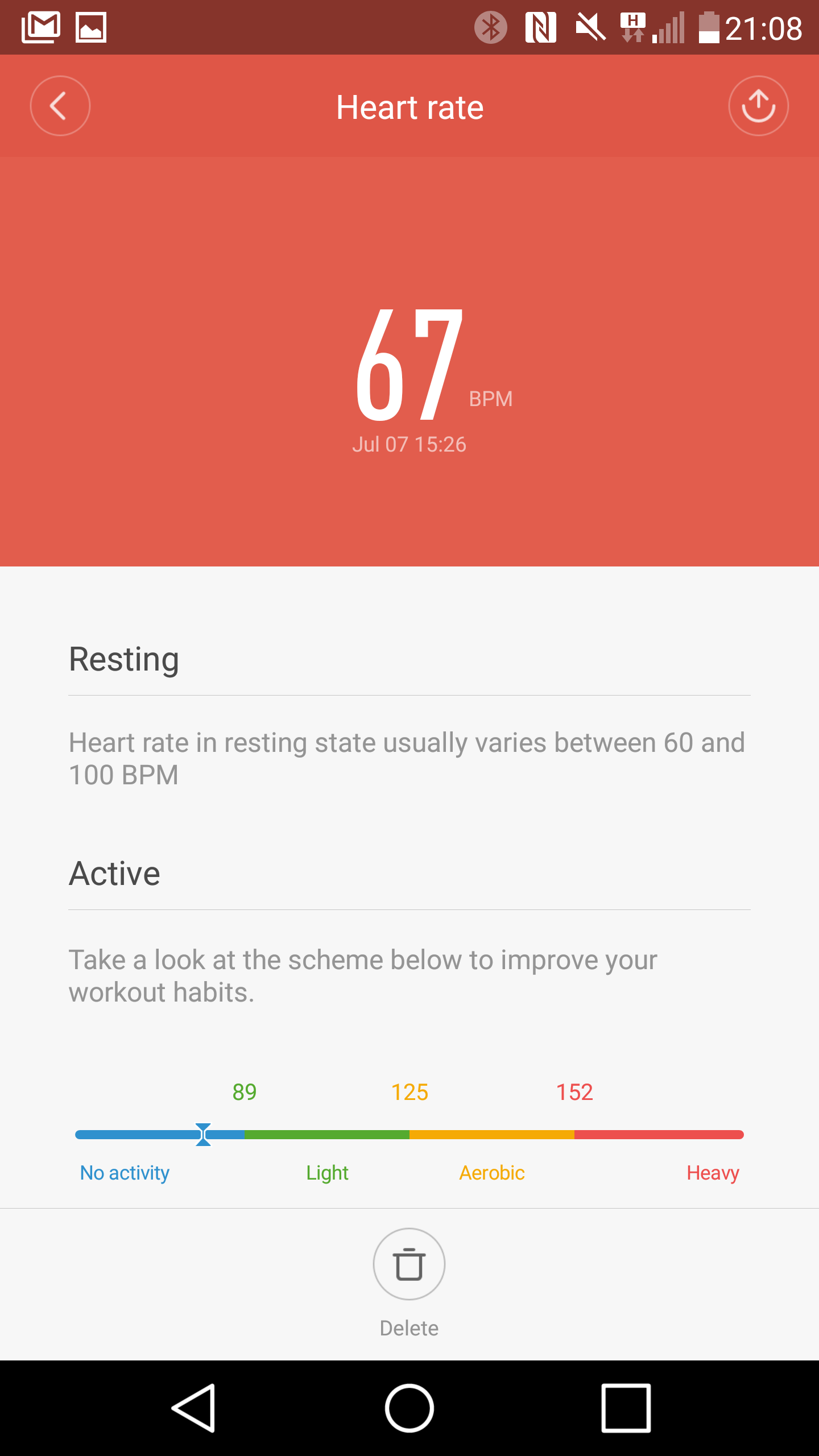This screenshot has width=819, height=1456.
Task: Delete this heart rate record
Action: (409, 1264)
